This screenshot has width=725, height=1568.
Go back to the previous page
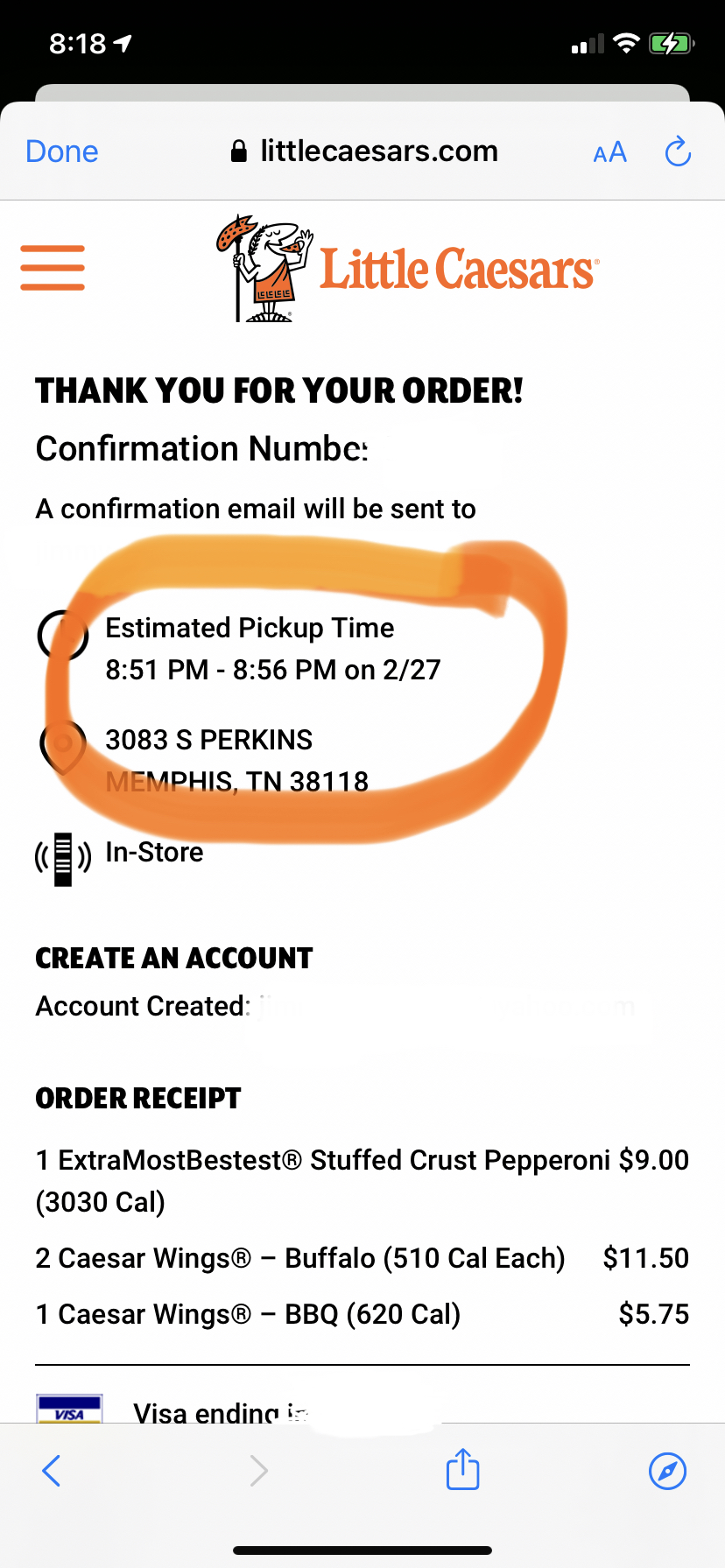(x=52, y=1471)
